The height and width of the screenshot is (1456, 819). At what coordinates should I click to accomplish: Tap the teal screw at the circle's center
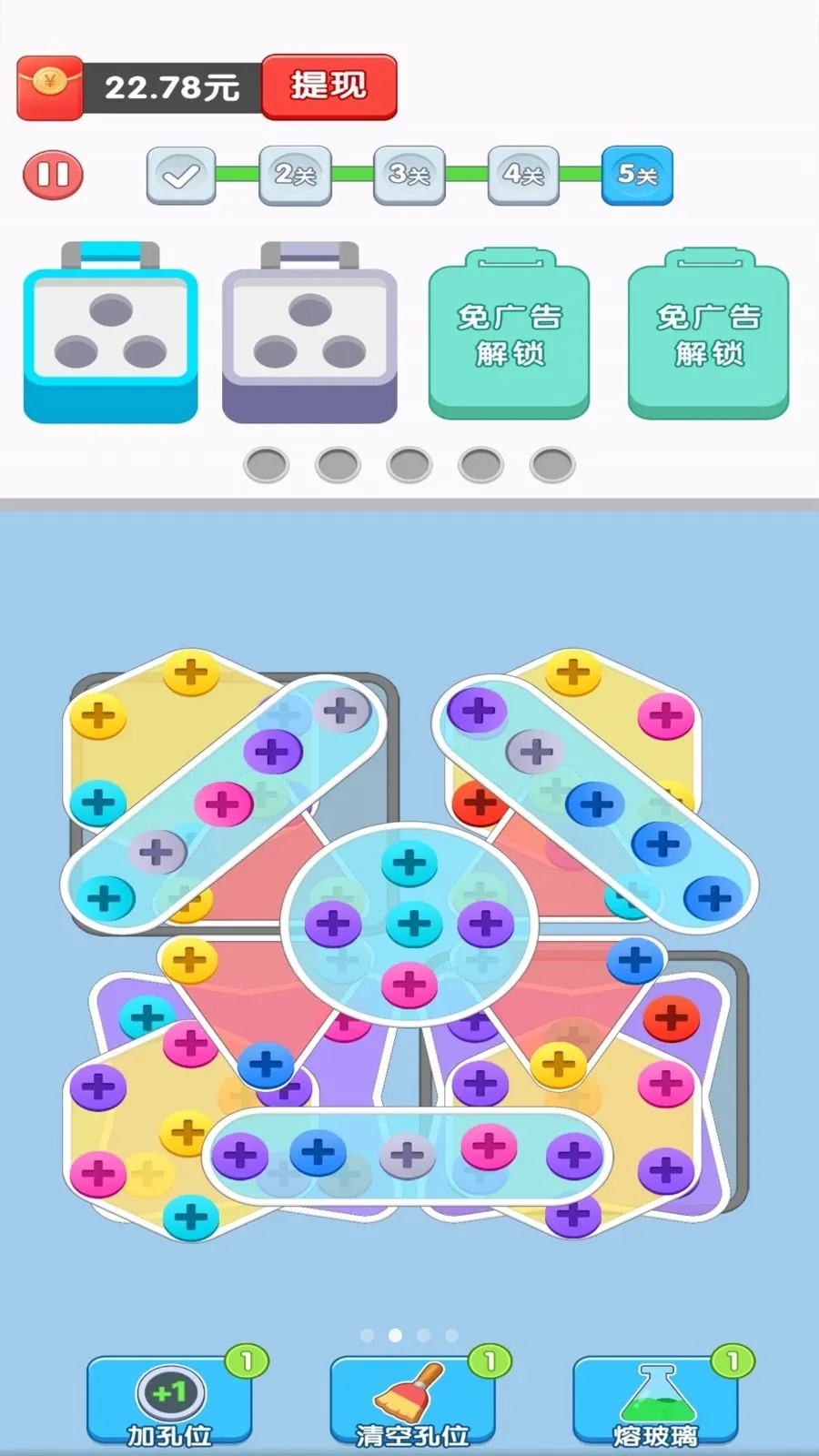point(414,924)
